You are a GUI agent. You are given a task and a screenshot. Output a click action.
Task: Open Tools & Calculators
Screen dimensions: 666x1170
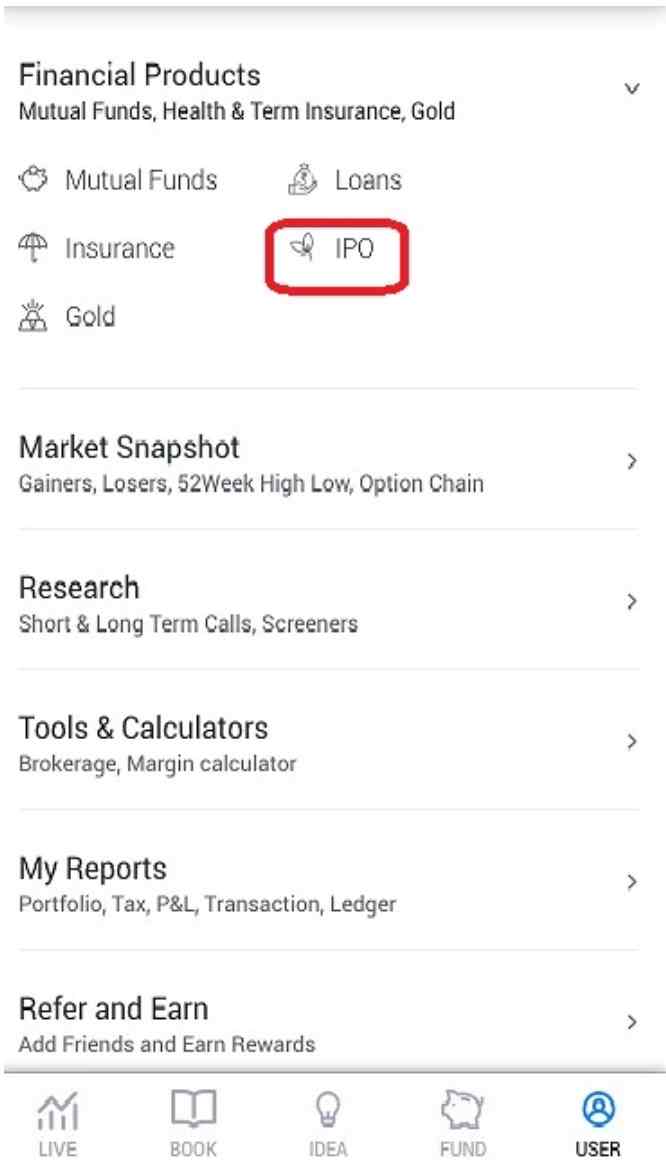pyautogui.click(x=330, y=741)
